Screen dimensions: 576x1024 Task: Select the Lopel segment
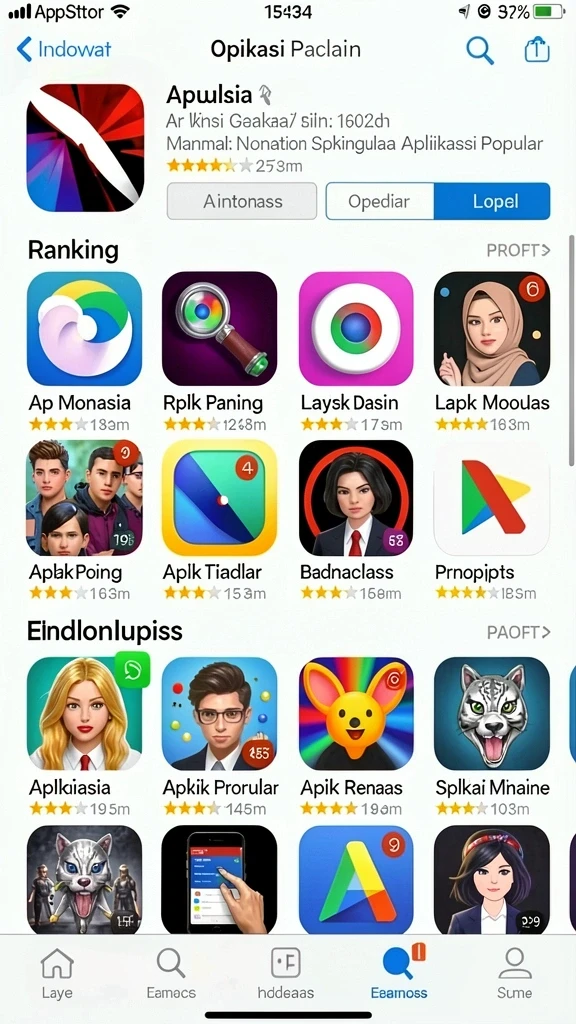coord(492,201)
